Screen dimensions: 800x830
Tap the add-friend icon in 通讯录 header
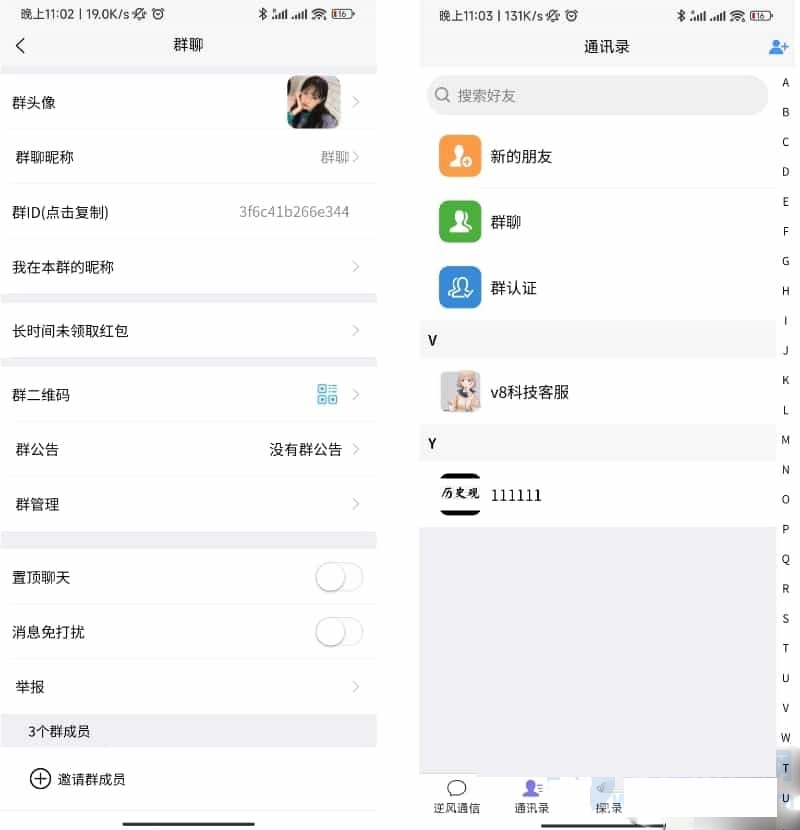[778, 46]
